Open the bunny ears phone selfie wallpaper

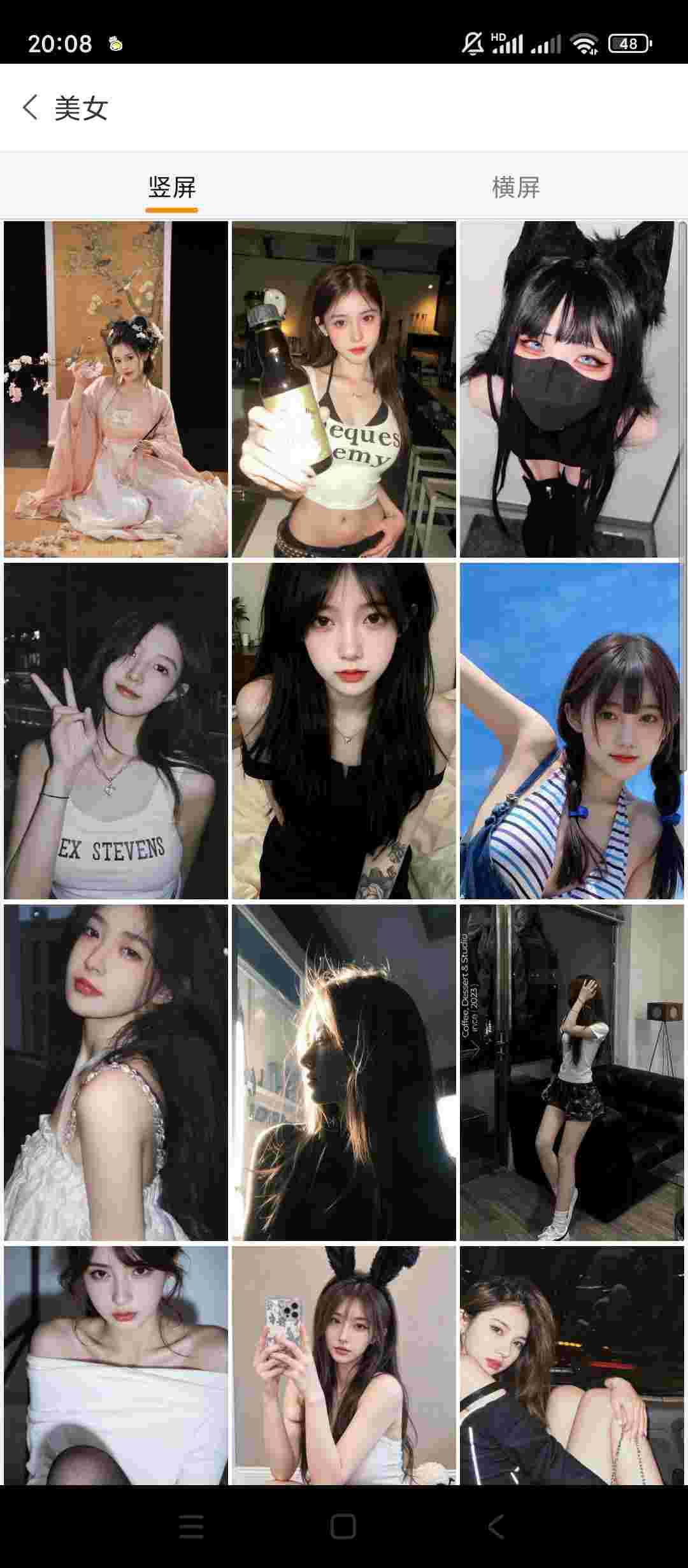click(344, 1364)
